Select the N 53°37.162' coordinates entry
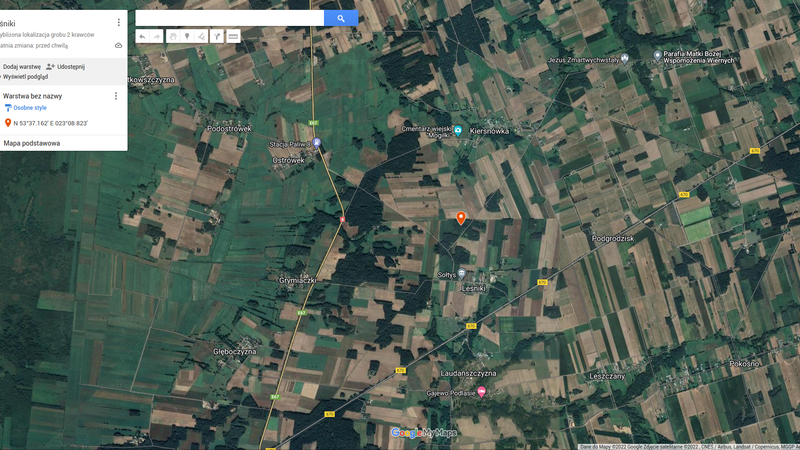 [x=50, y=123]
